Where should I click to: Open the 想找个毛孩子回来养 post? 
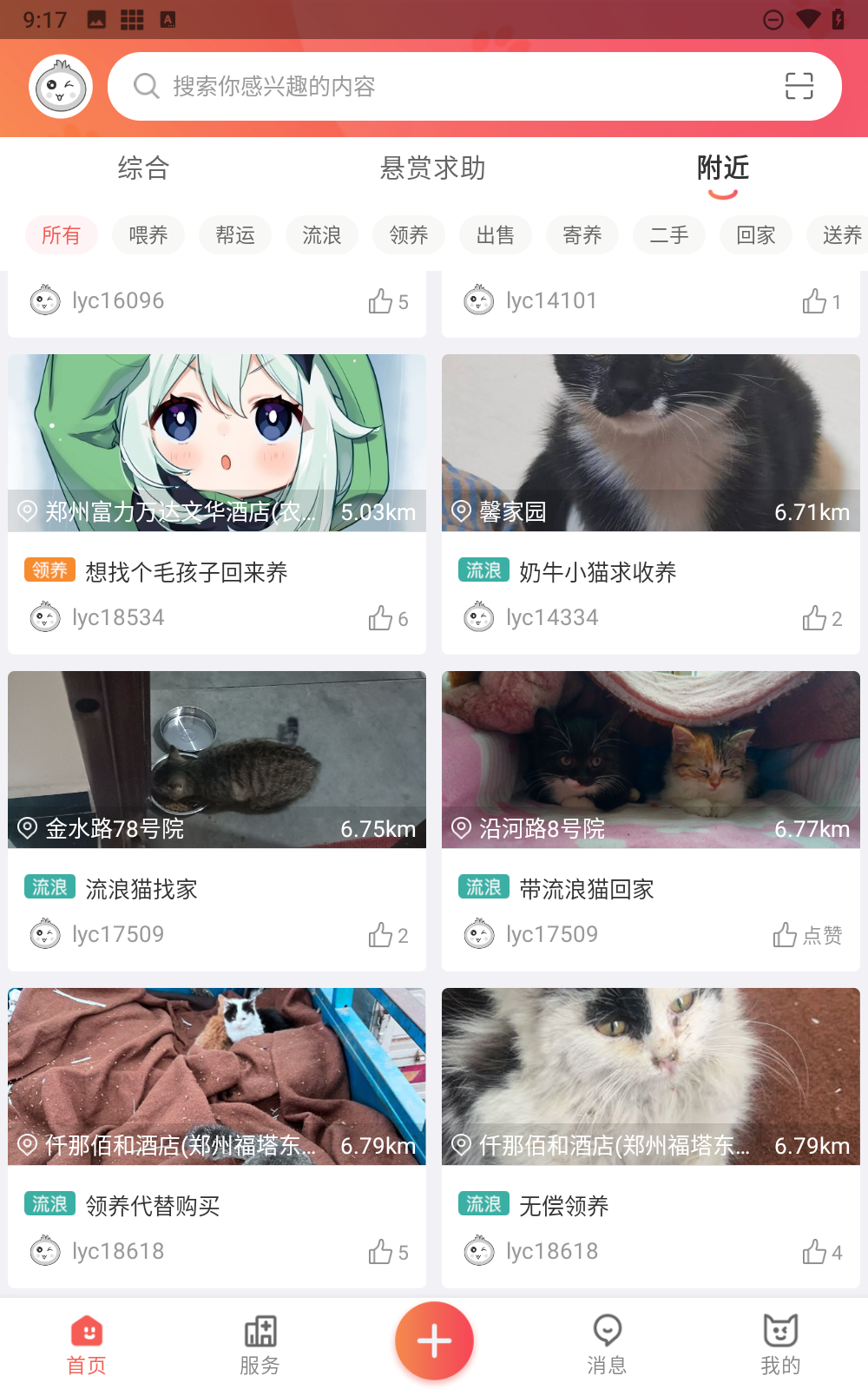pyautogui.click(x=187, y=571)
